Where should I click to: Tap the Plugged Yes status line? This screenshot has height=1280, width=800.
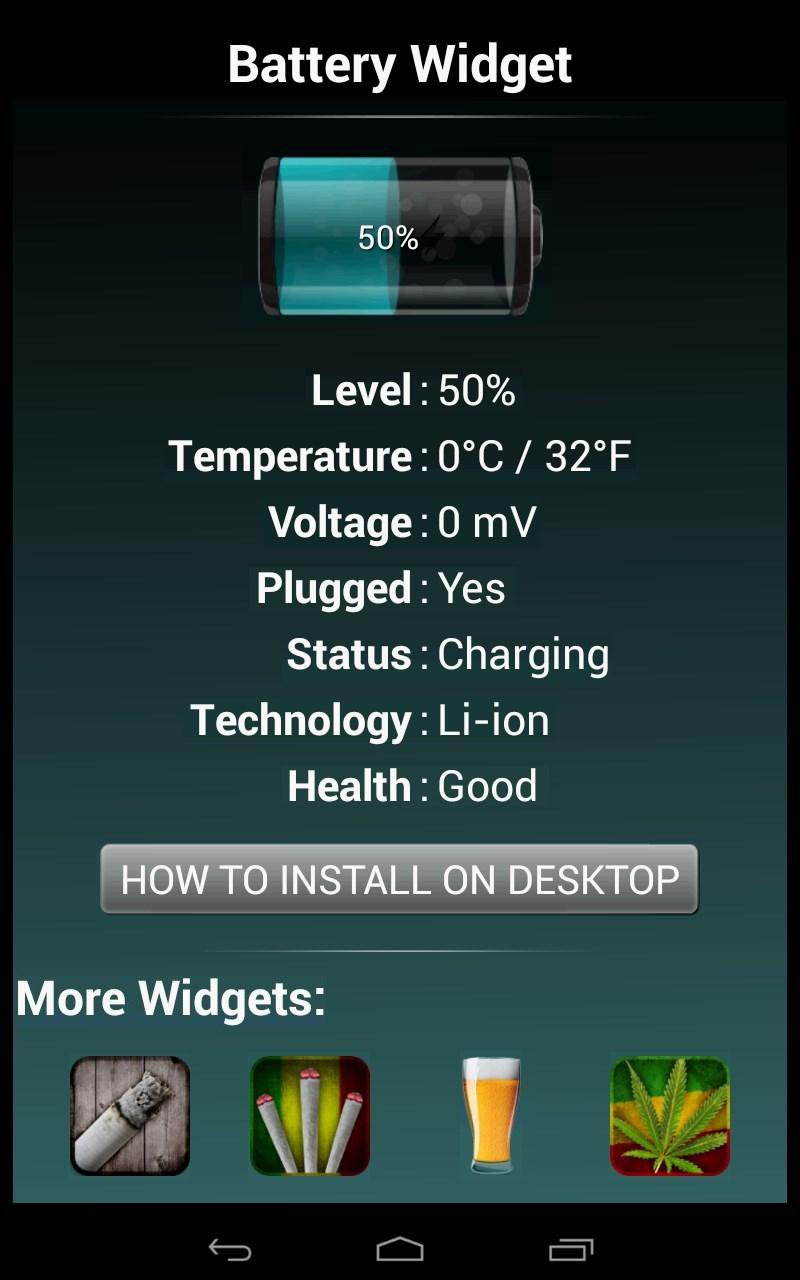point(378,588)
